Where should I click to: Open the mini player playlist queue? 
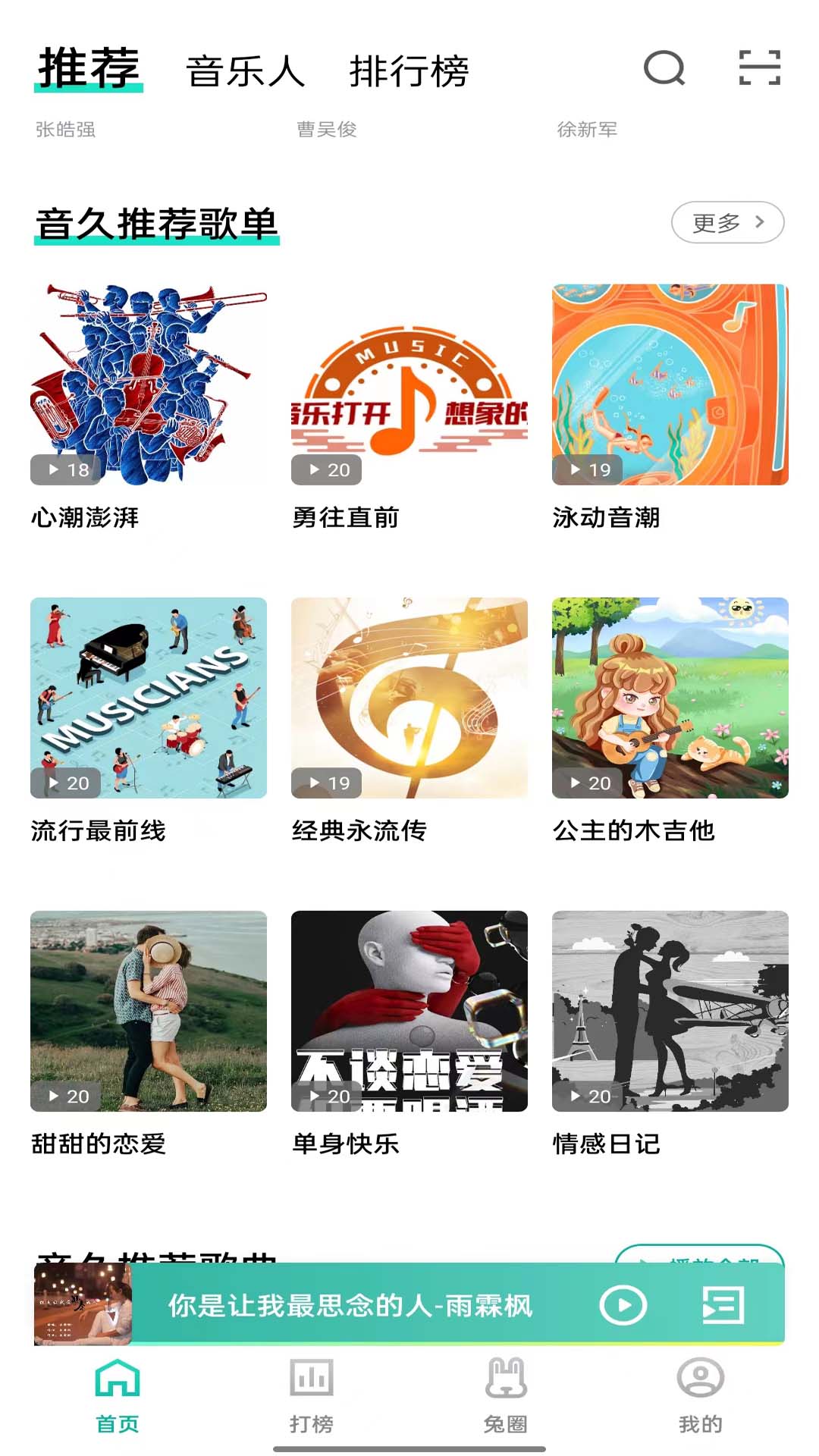click(x=723, y=1305)
